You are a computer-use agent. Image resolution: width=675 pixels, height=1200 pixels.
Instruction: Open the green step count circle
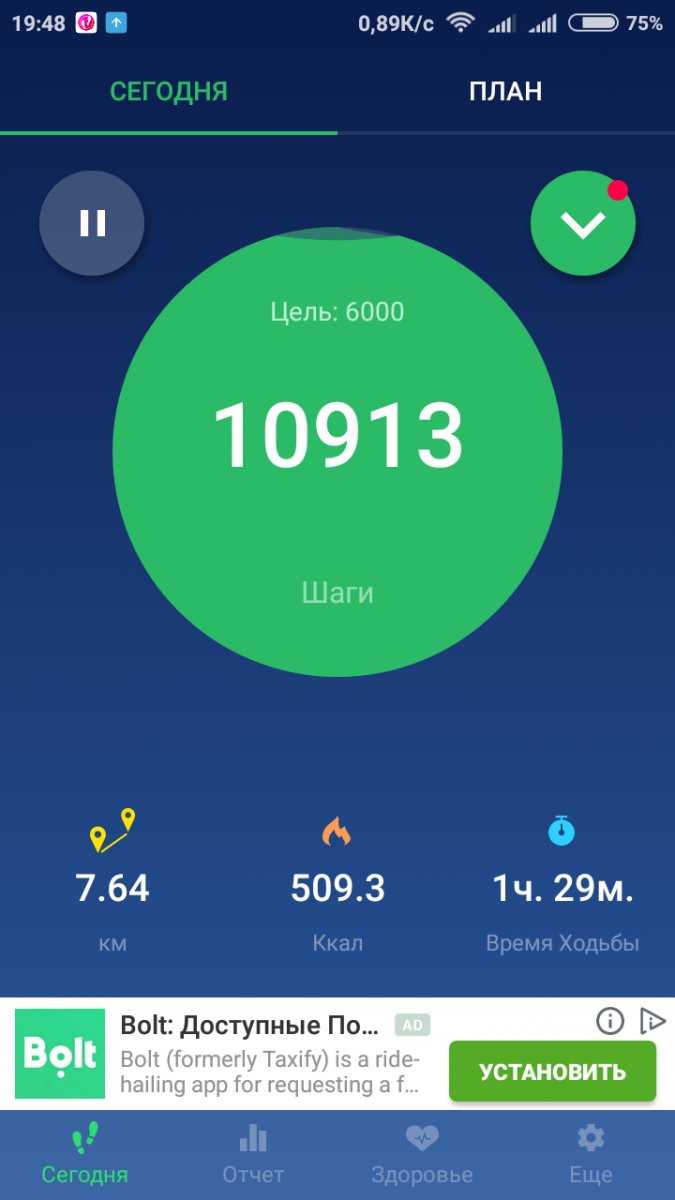pos(337,452)
